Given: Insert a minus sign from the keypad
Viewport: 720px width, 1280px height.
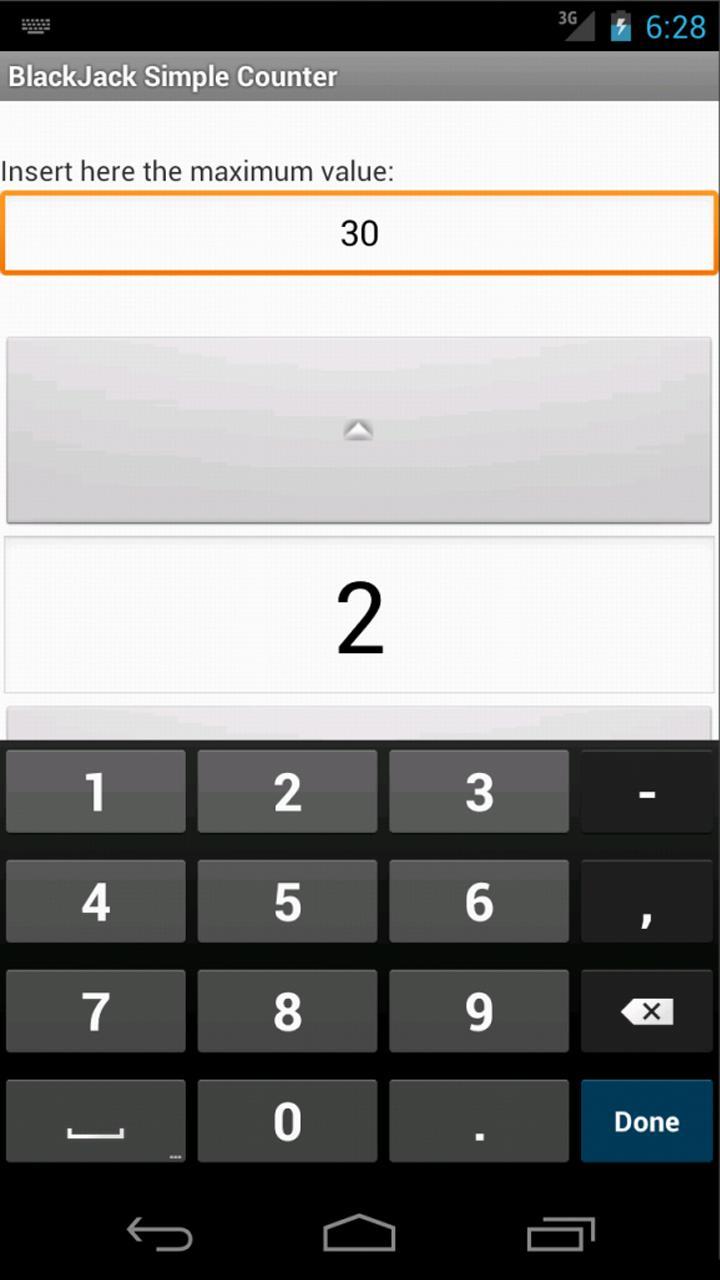Looking at the screenshot, I should [646, 792].
